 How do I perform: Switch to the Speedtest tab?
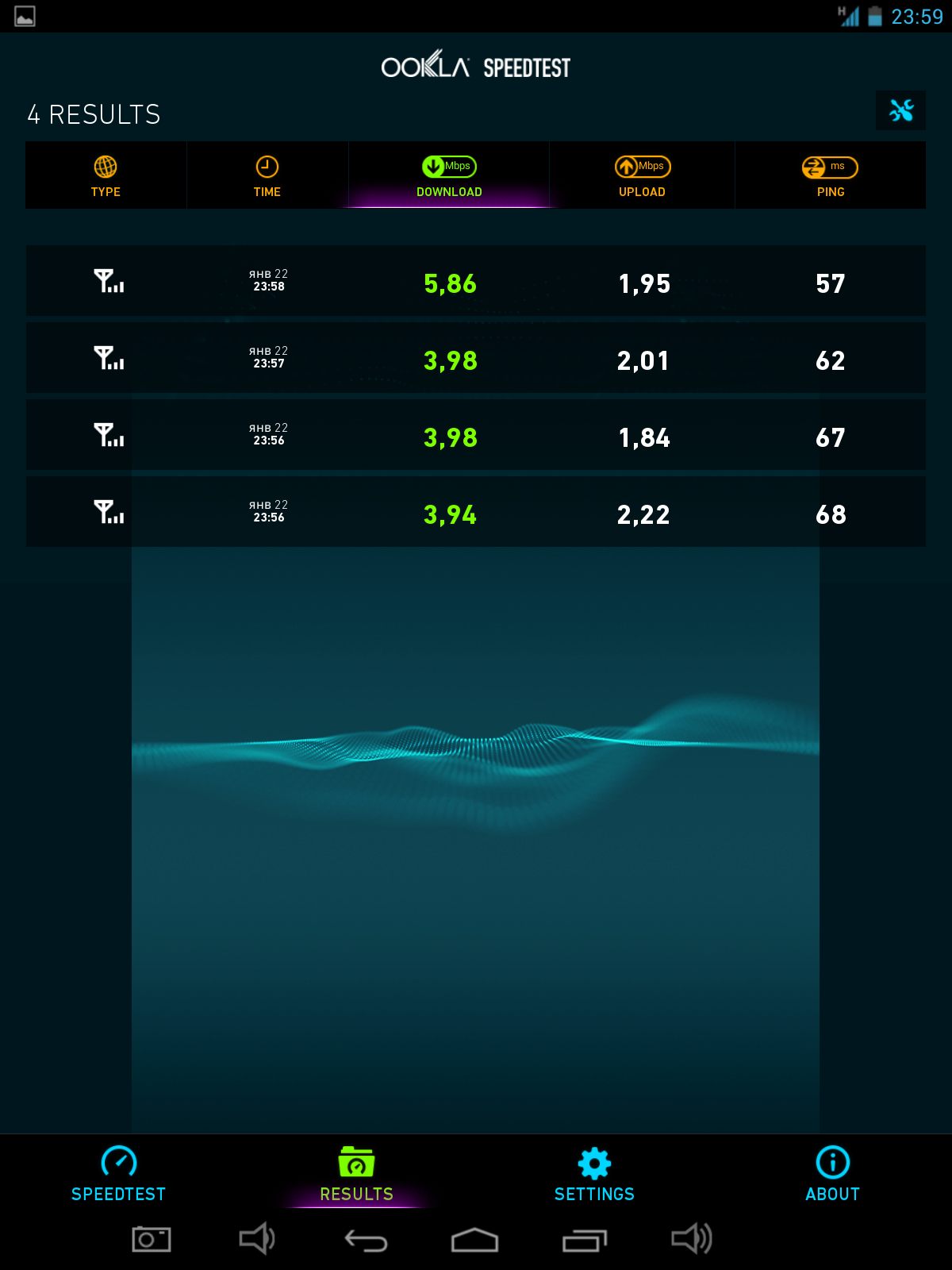point(119,1175)
